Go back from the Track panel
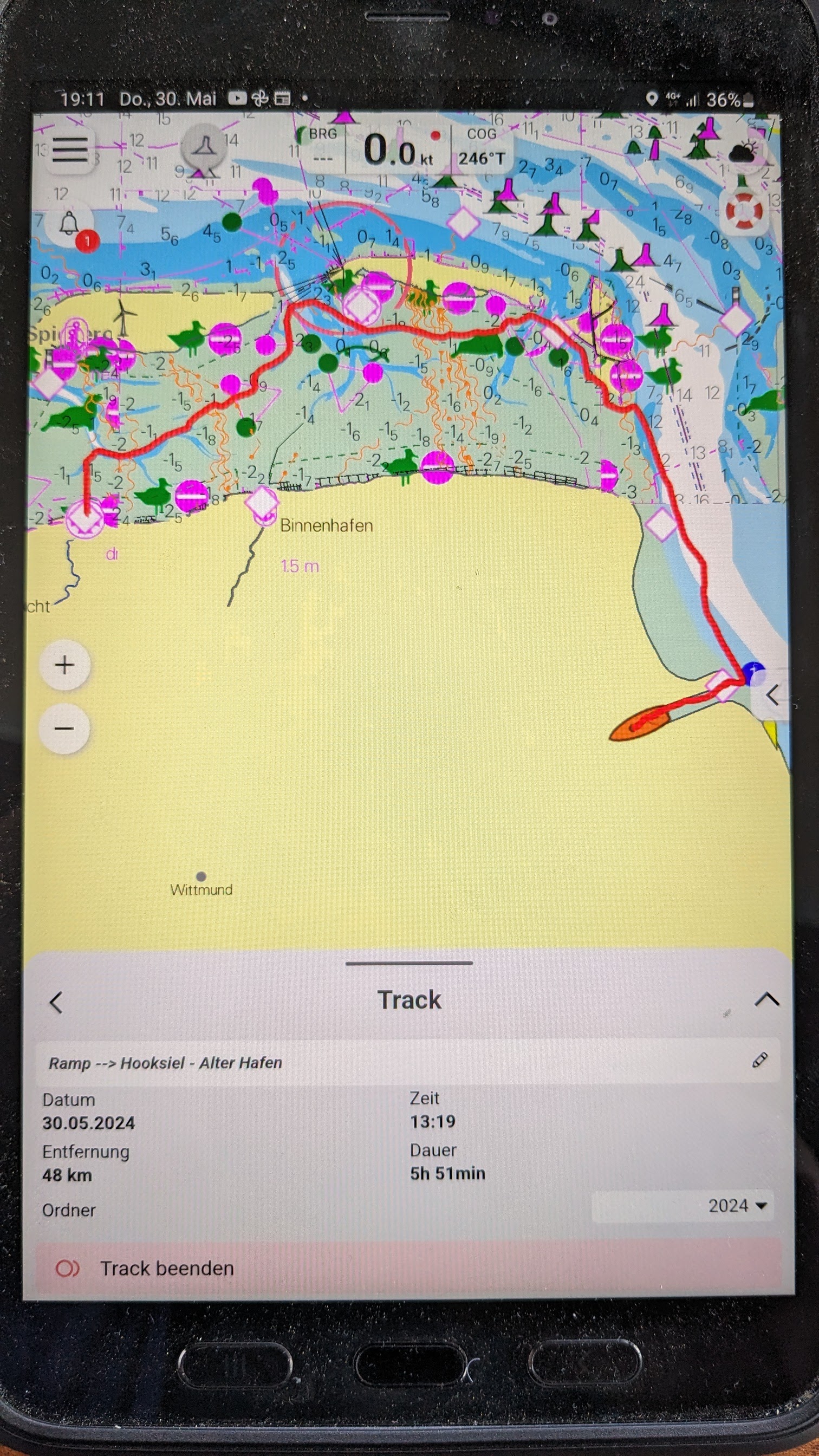This screenshot has height=1456, width=819. pyautogui.click(x=56, y=1003)
